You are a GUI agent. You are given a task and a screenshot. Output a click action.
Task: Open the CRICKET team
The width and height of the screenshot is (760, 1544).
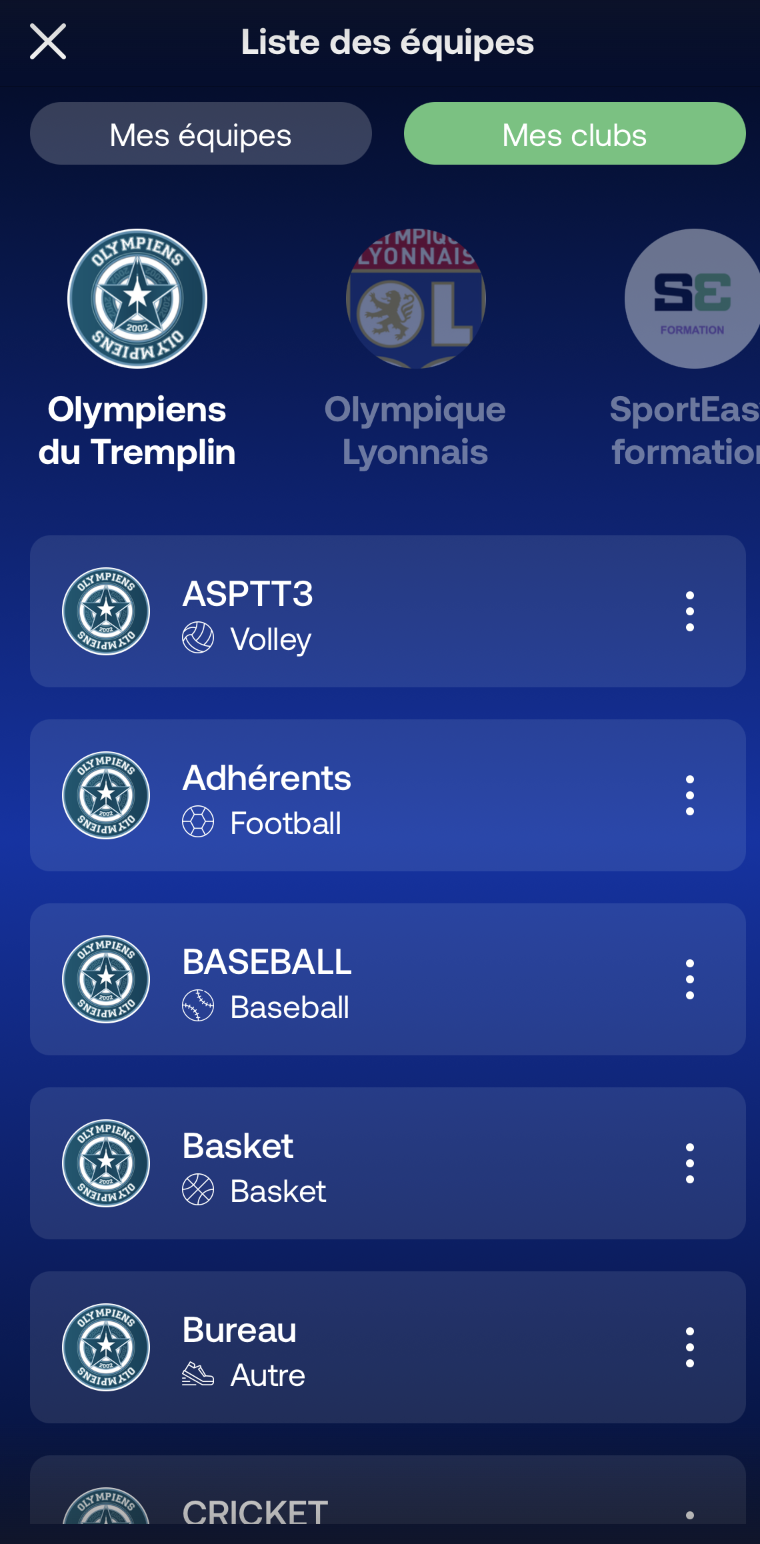pyautogui.click(x=388, y=1490)
